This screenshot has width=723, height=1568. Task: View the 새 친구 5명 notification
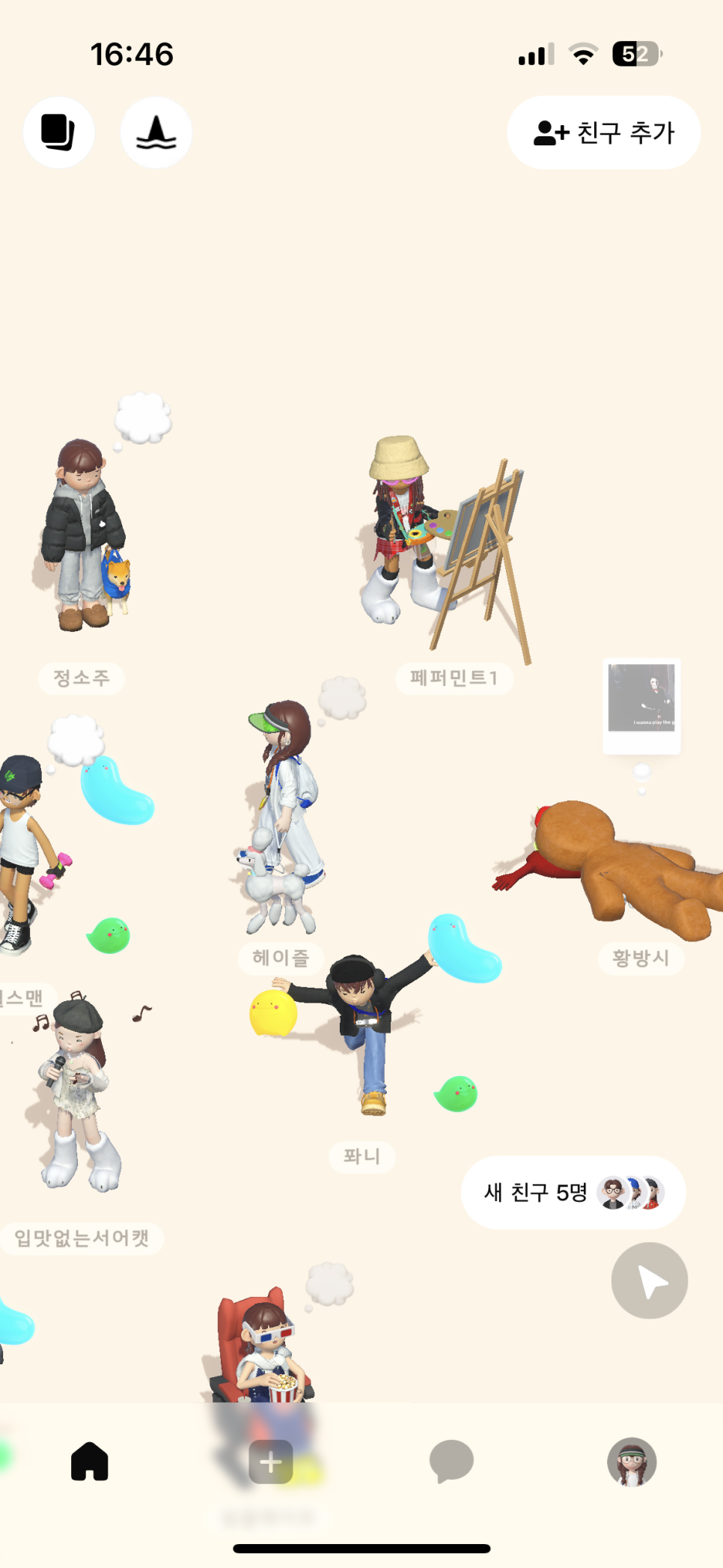pos(573,1192)
